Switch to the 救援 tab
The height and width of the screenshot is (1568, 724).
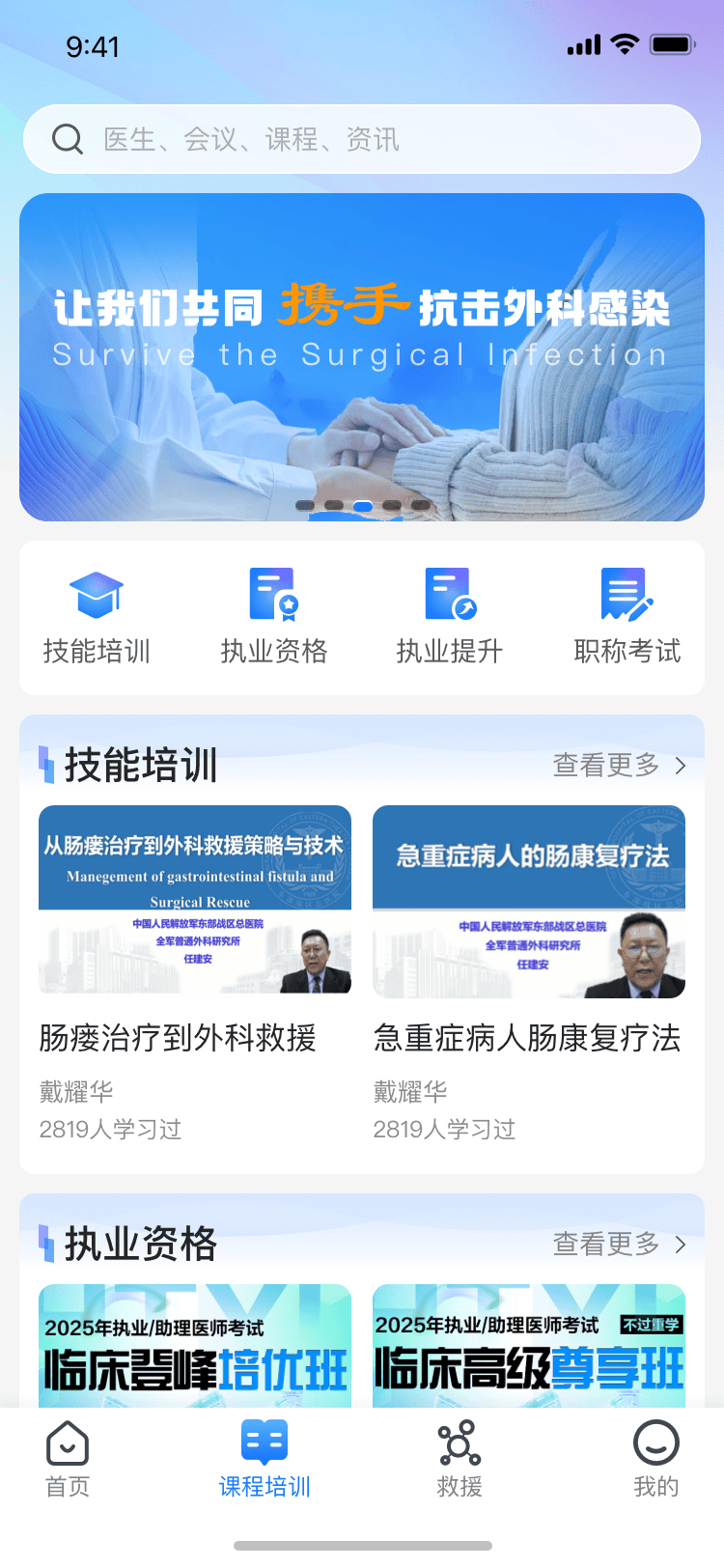point(459,1459)
